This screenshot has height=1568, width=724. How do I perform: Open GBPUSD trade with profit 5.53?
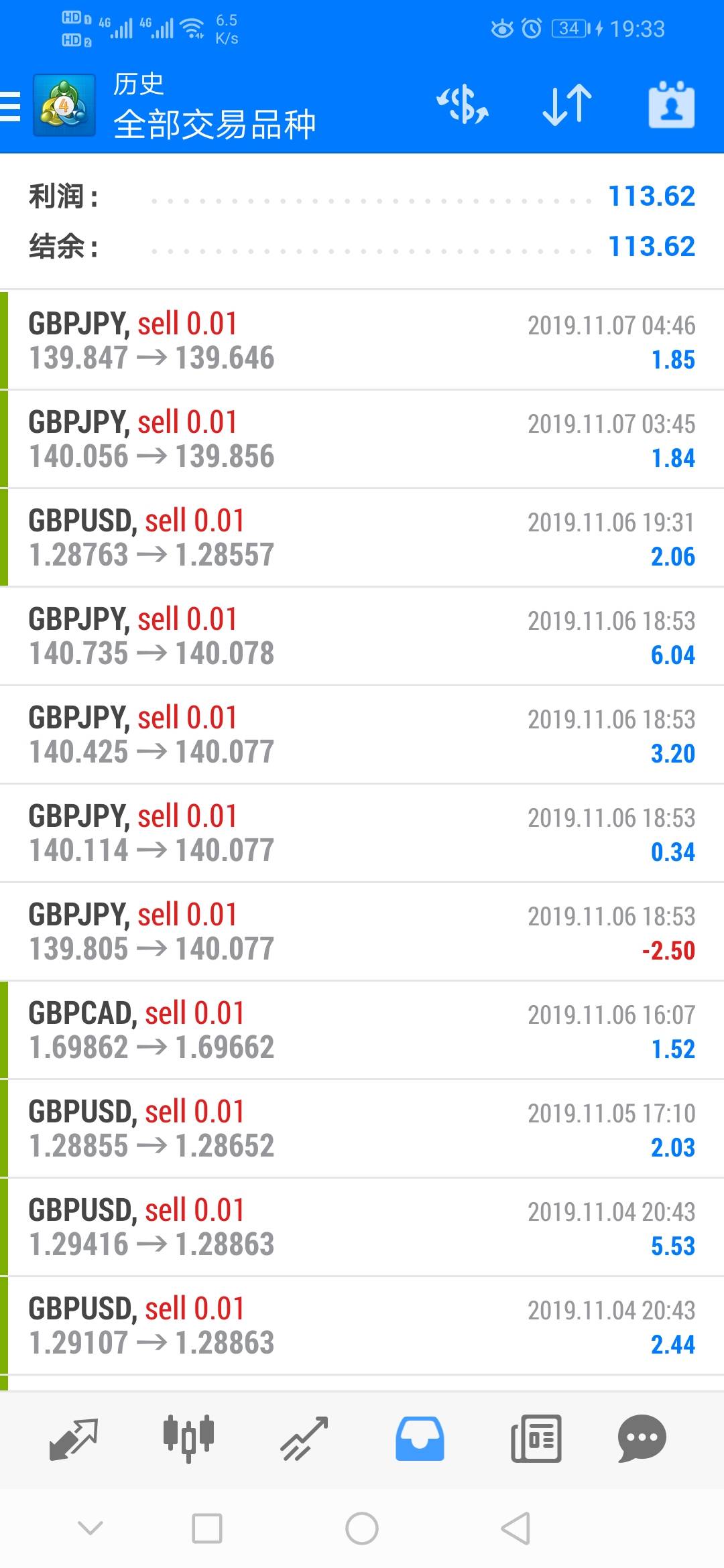pyautogui.click(x=362, y=1227)
